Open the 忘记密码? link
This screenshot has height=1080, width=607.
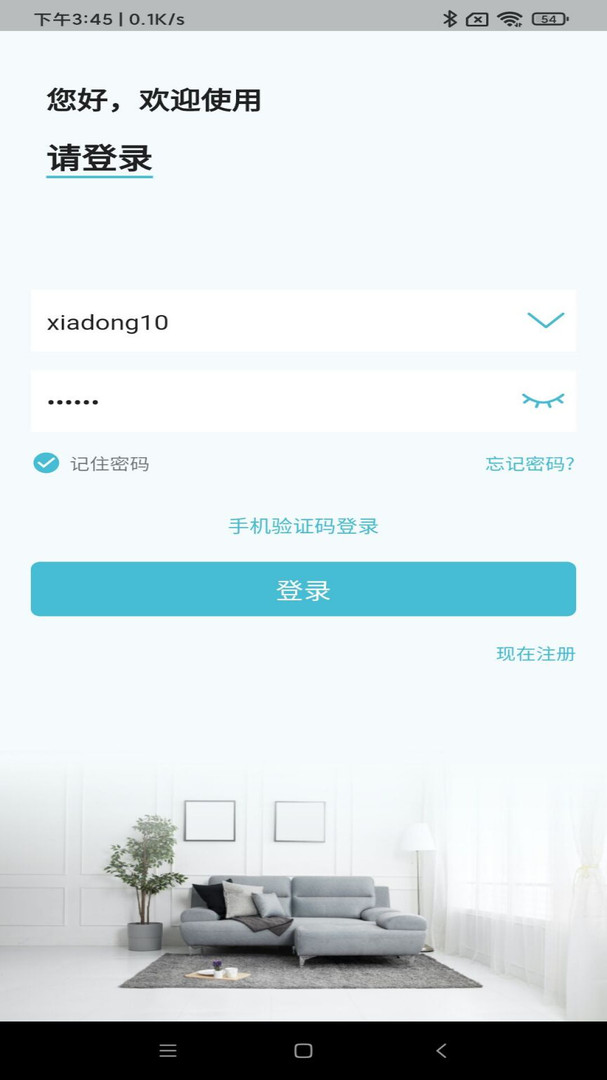(530, 464)
